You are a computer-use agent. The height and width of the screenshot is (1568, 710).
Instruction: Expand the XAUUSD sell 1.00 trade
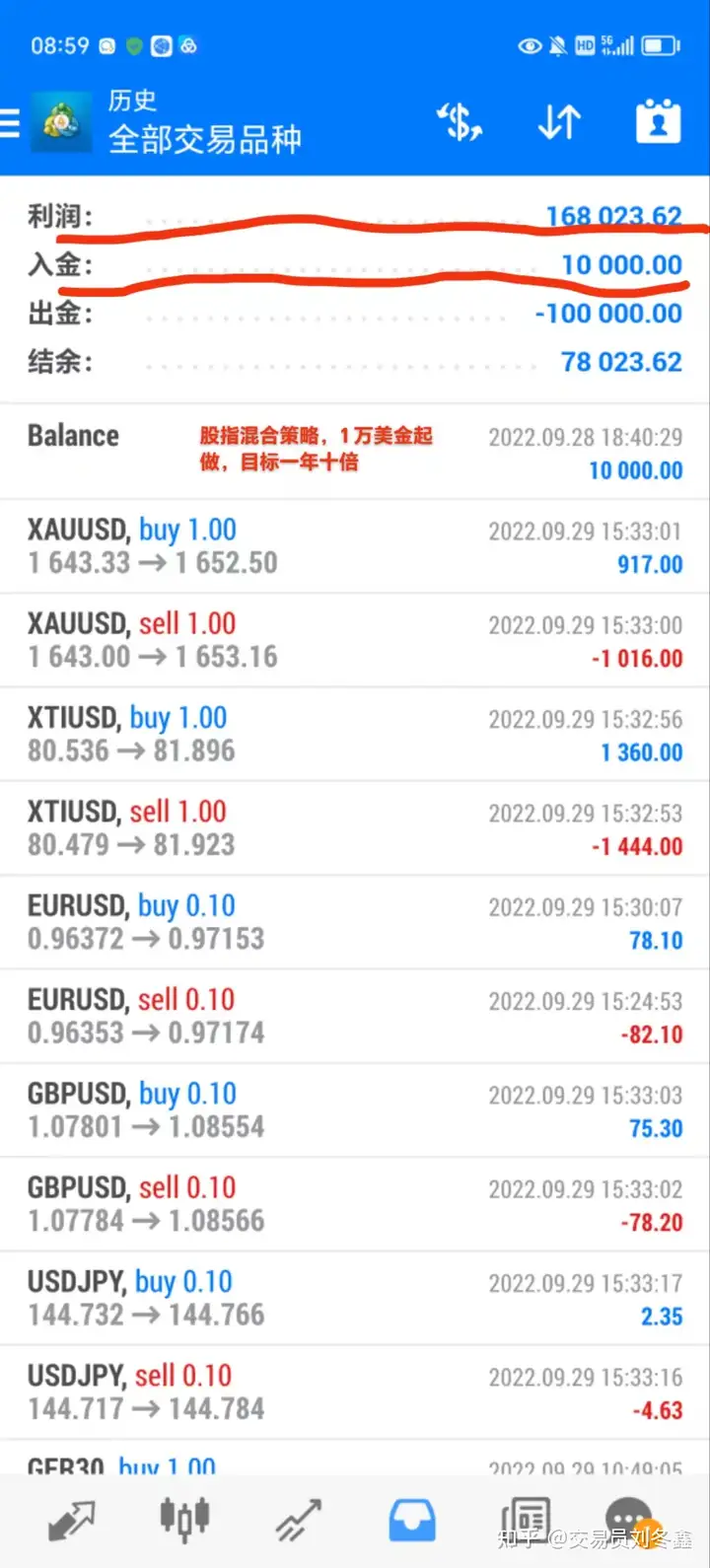355,640
